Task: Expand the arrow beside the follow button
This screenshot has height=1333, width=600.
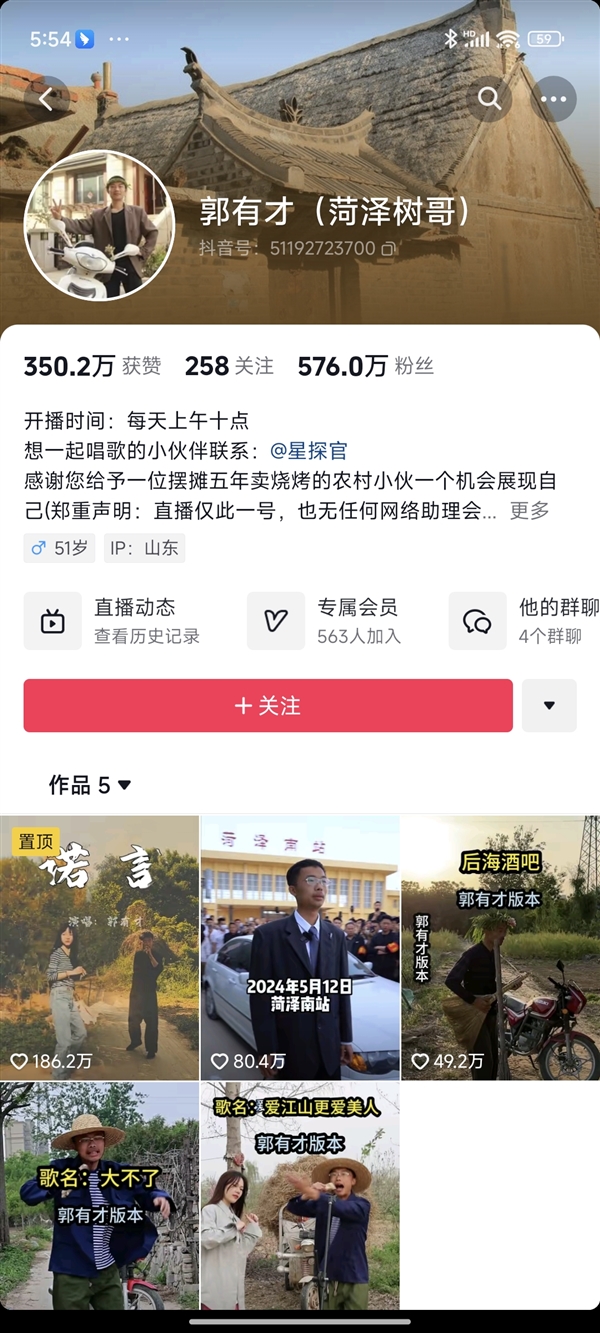Action: (549, 706)
